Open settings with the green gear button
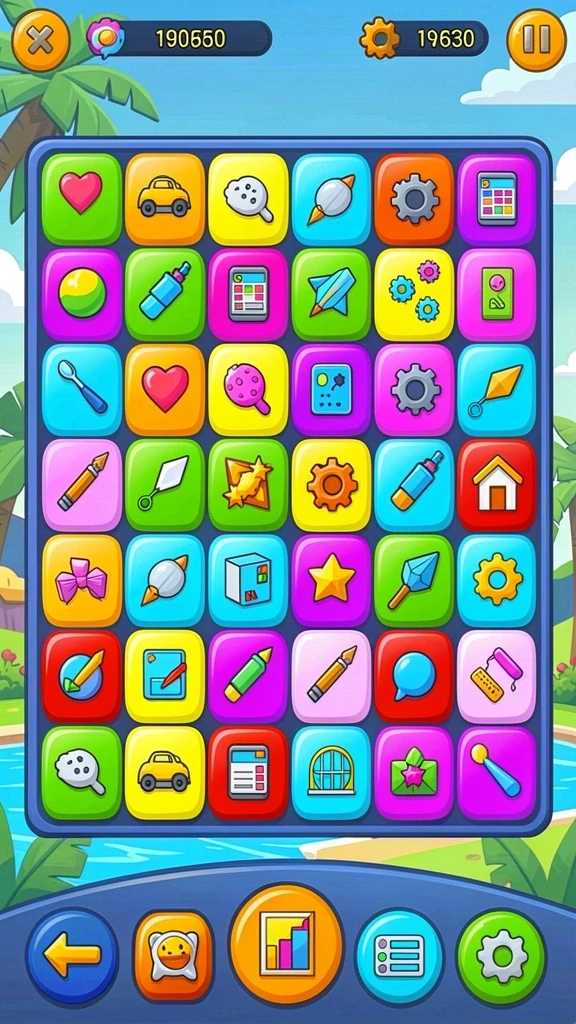The height and width of the screenshot is (1024, 576). point(502,957)
